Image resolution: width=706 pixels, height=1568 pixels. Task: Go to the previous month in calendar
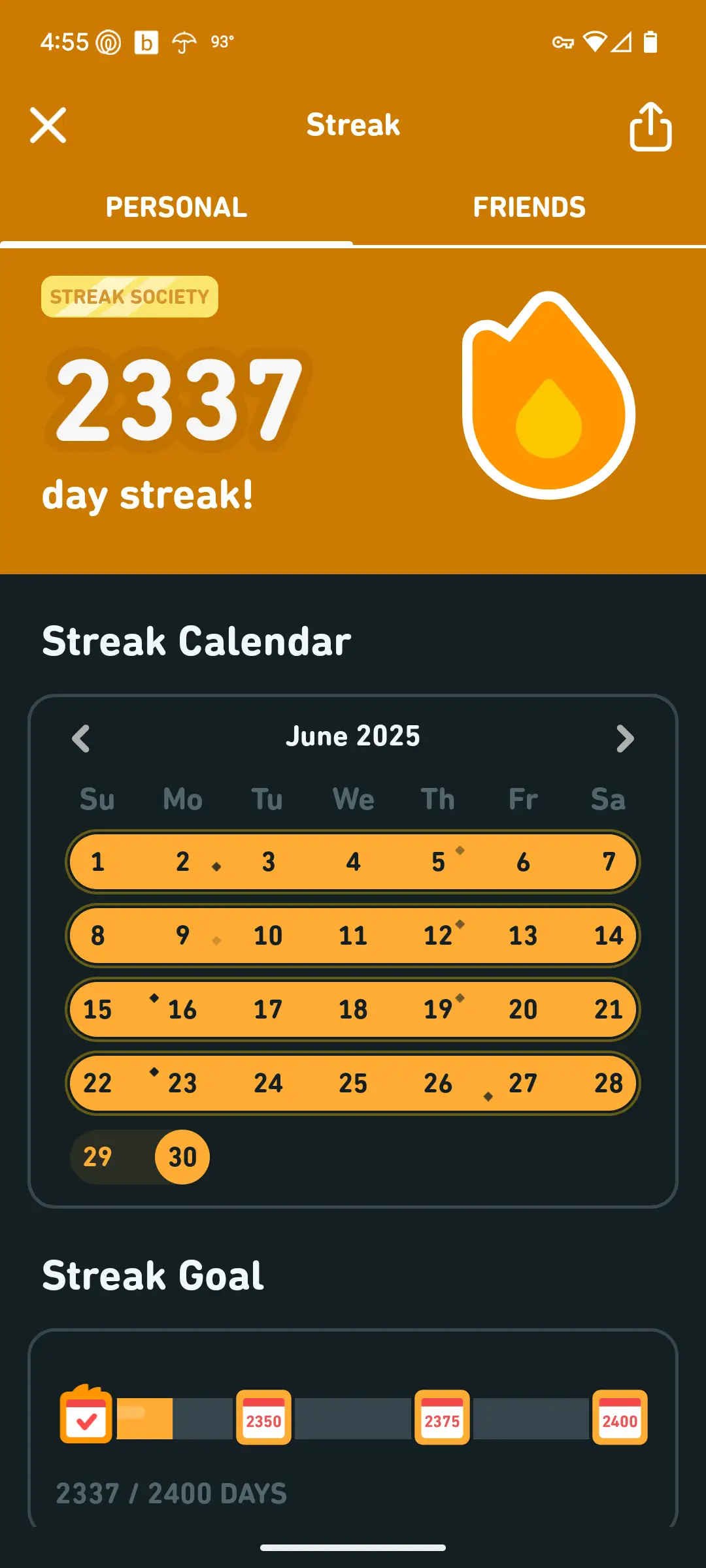[x=81, y=738]
